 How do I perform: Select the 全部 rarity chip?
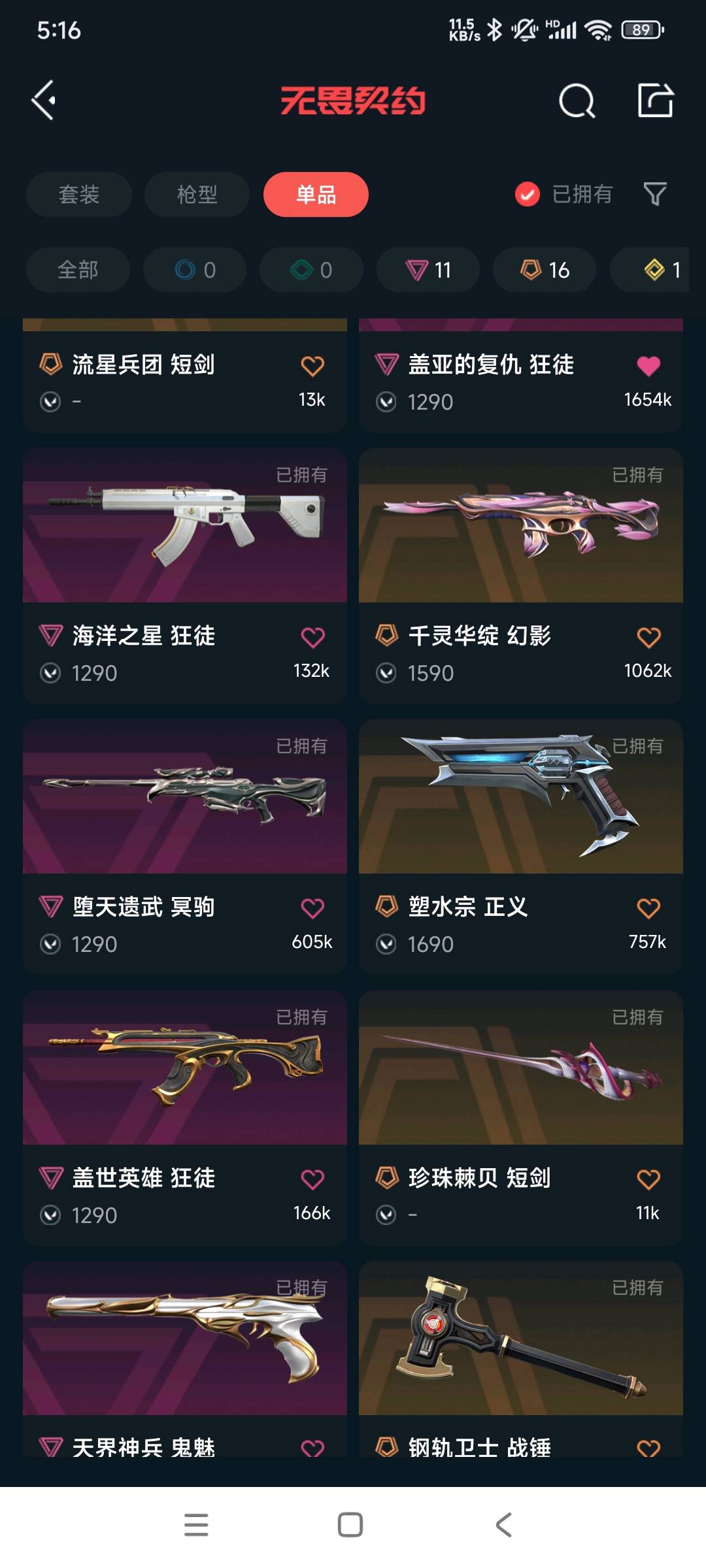pyautogui.click(x=78, y=270)
